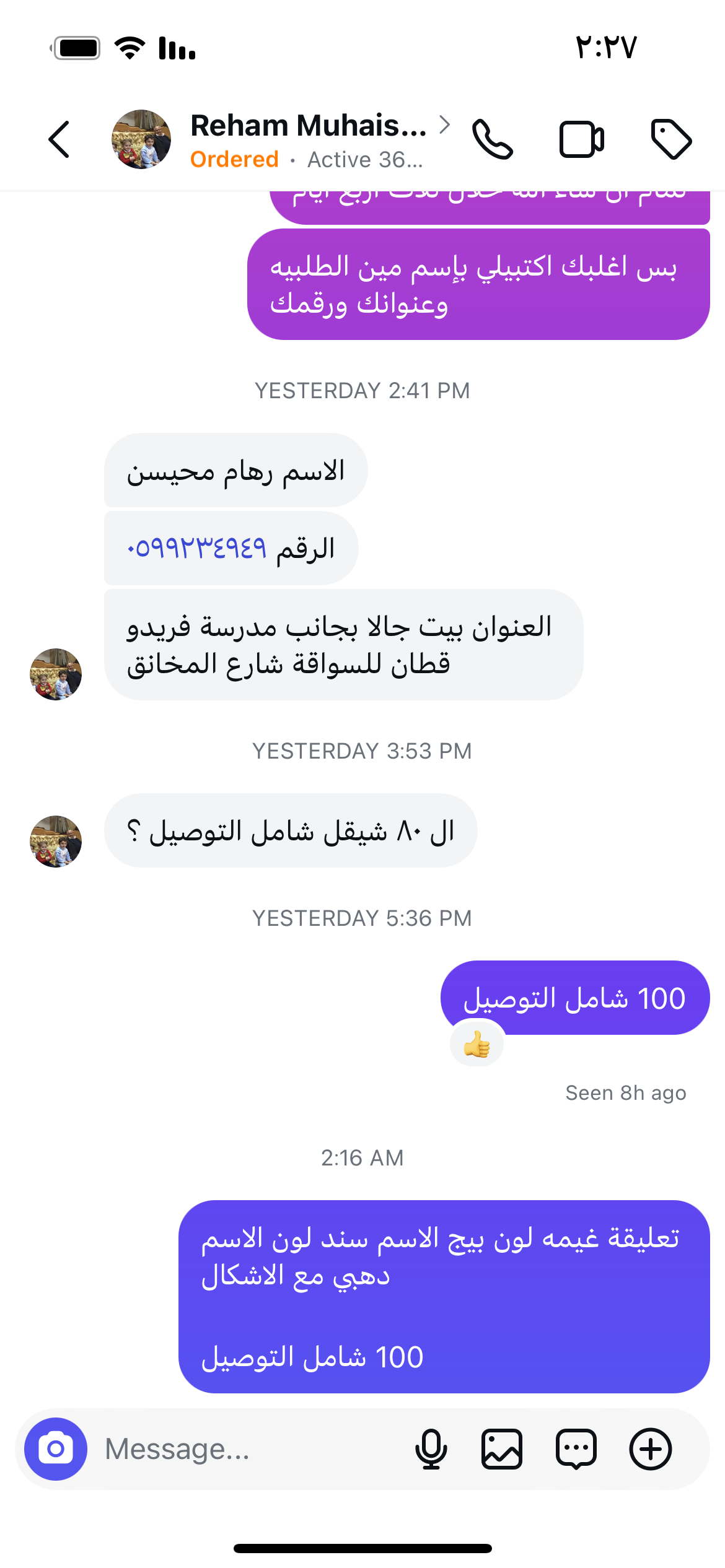Record a voice message with microphone
725x1568 pixels.
click(431, 1449)
